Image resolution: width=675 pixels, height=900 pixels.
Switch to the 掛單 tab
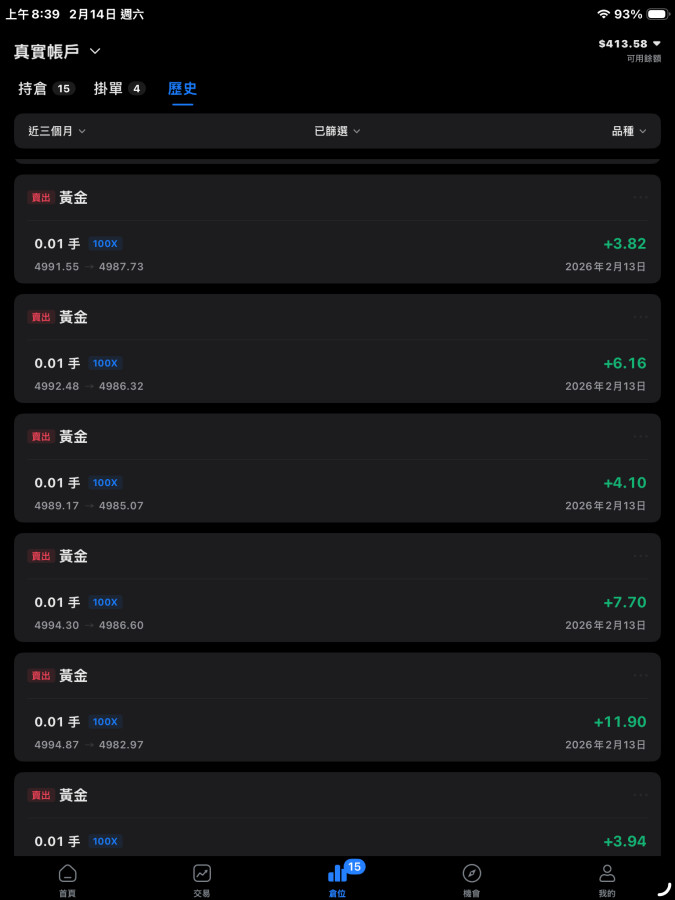pyautogui.click(x=119, y=89)
